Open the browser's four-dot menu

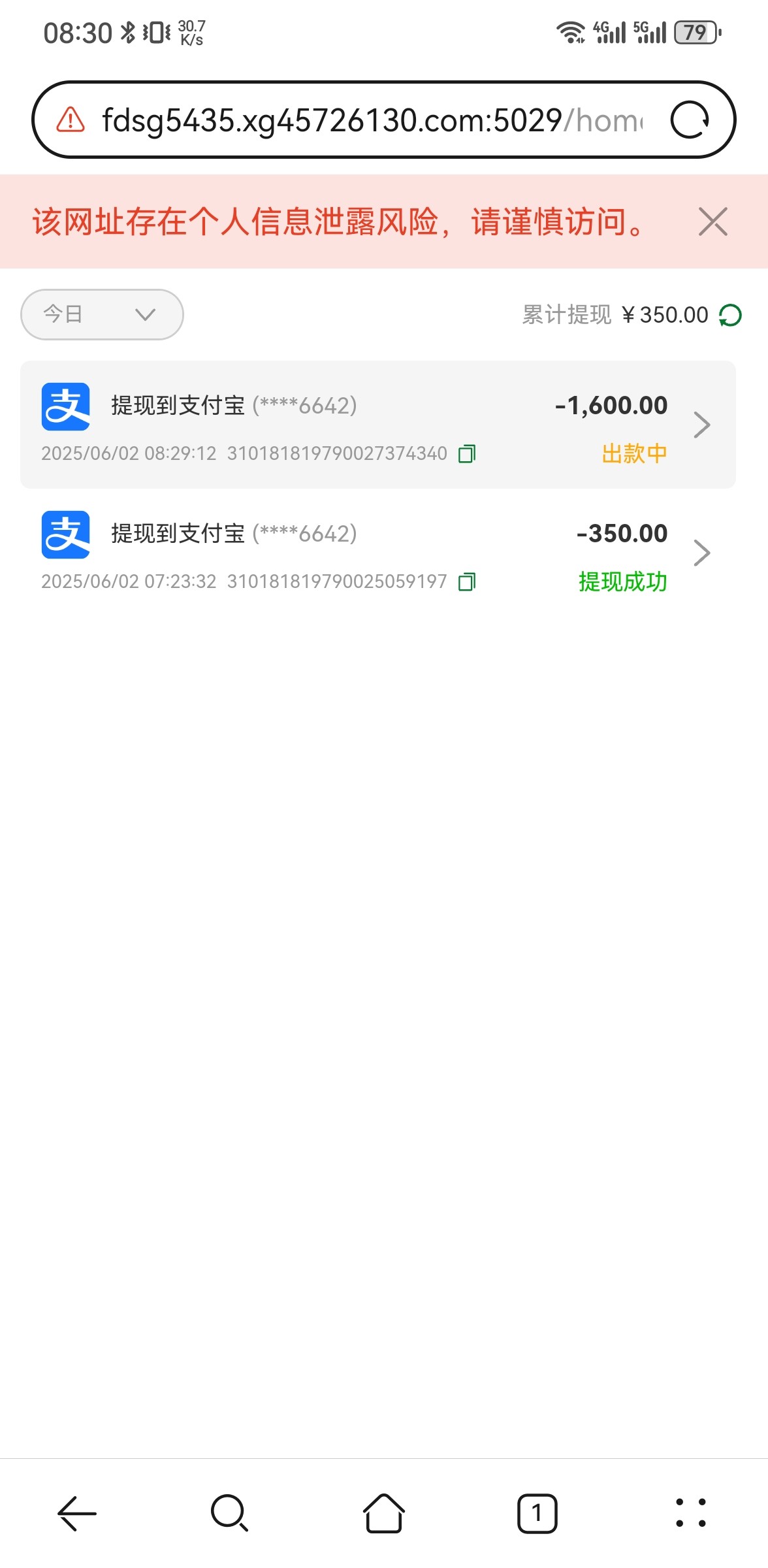[691, 1513]
